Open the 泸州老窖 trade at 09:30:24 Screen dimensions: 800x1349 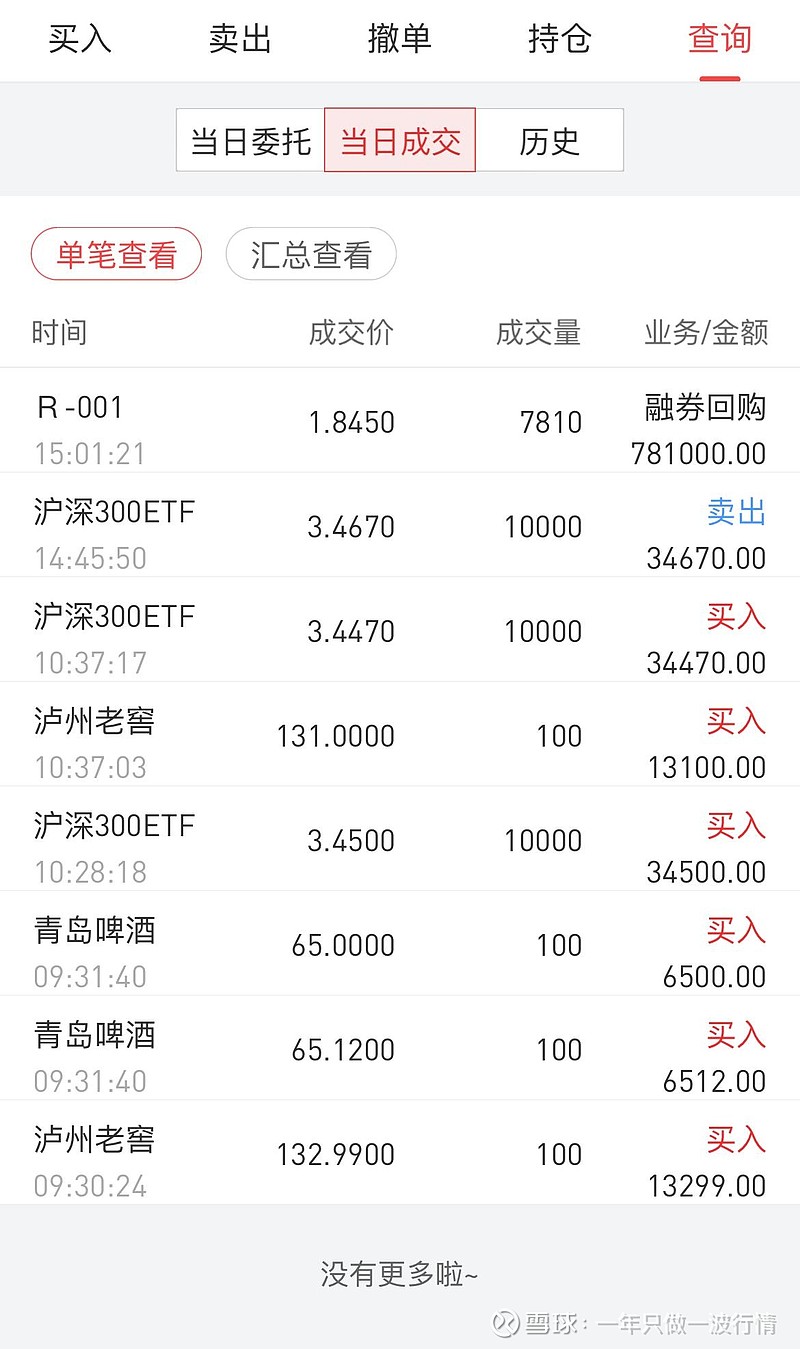[400, 1153]
